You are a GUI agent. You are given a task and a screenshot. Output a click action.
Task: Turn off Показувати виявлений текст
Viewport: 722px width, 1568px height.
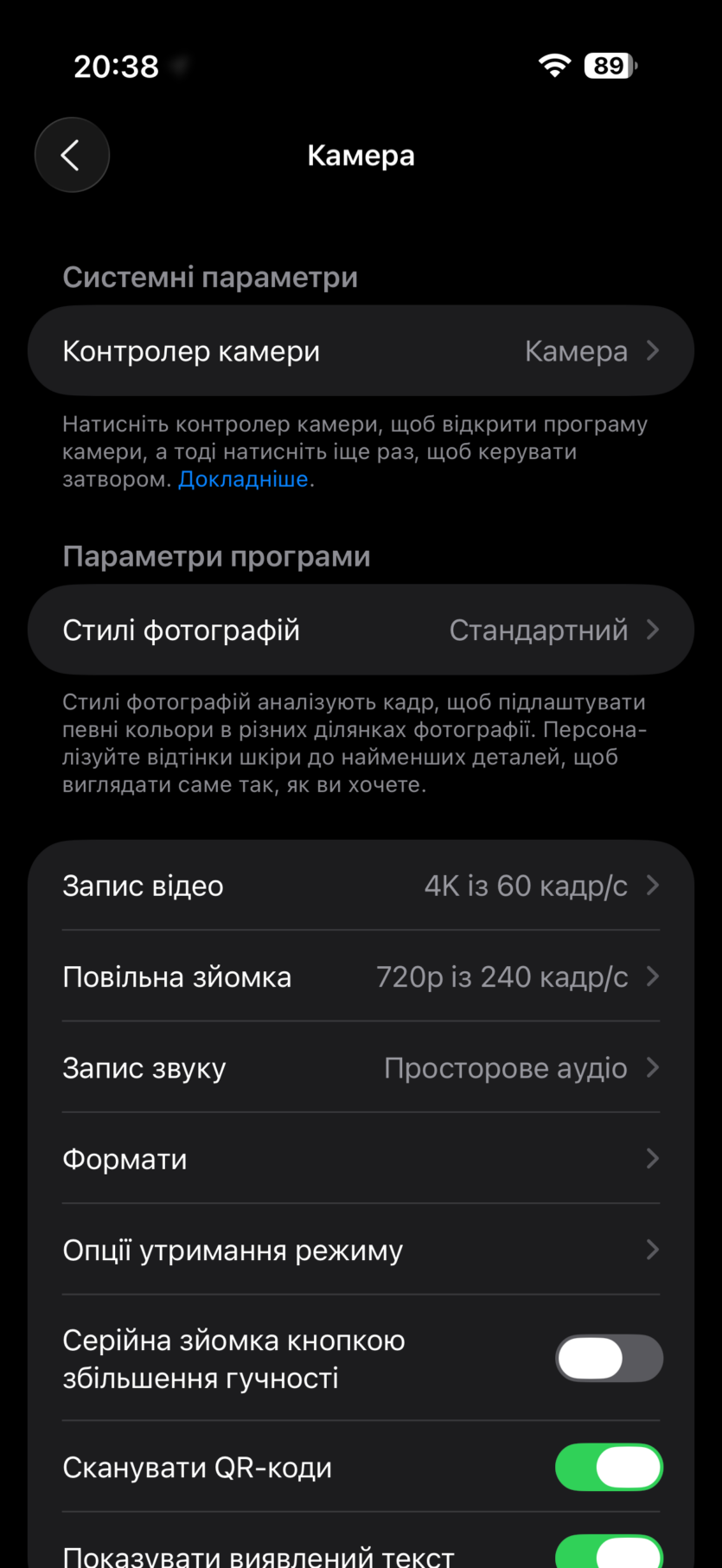609,1552
